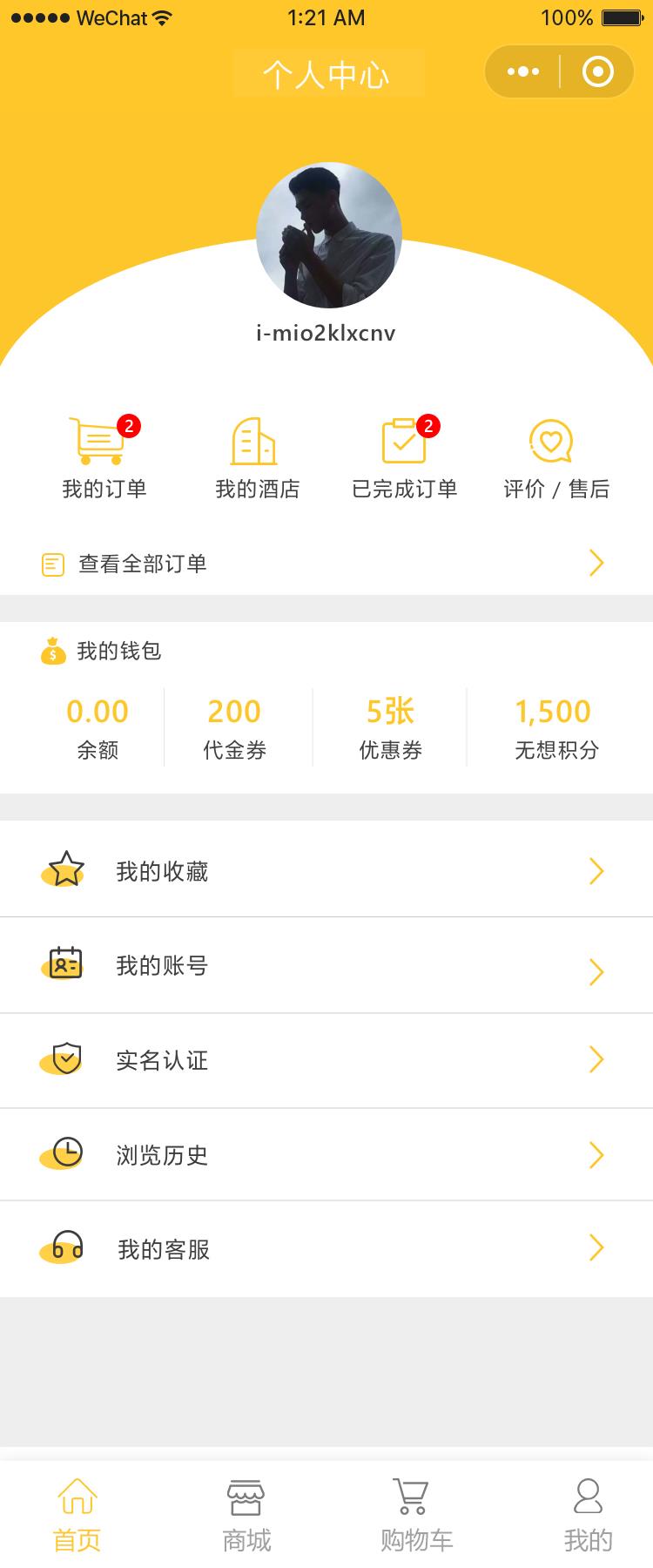Close the mini program via circle button

597,71
